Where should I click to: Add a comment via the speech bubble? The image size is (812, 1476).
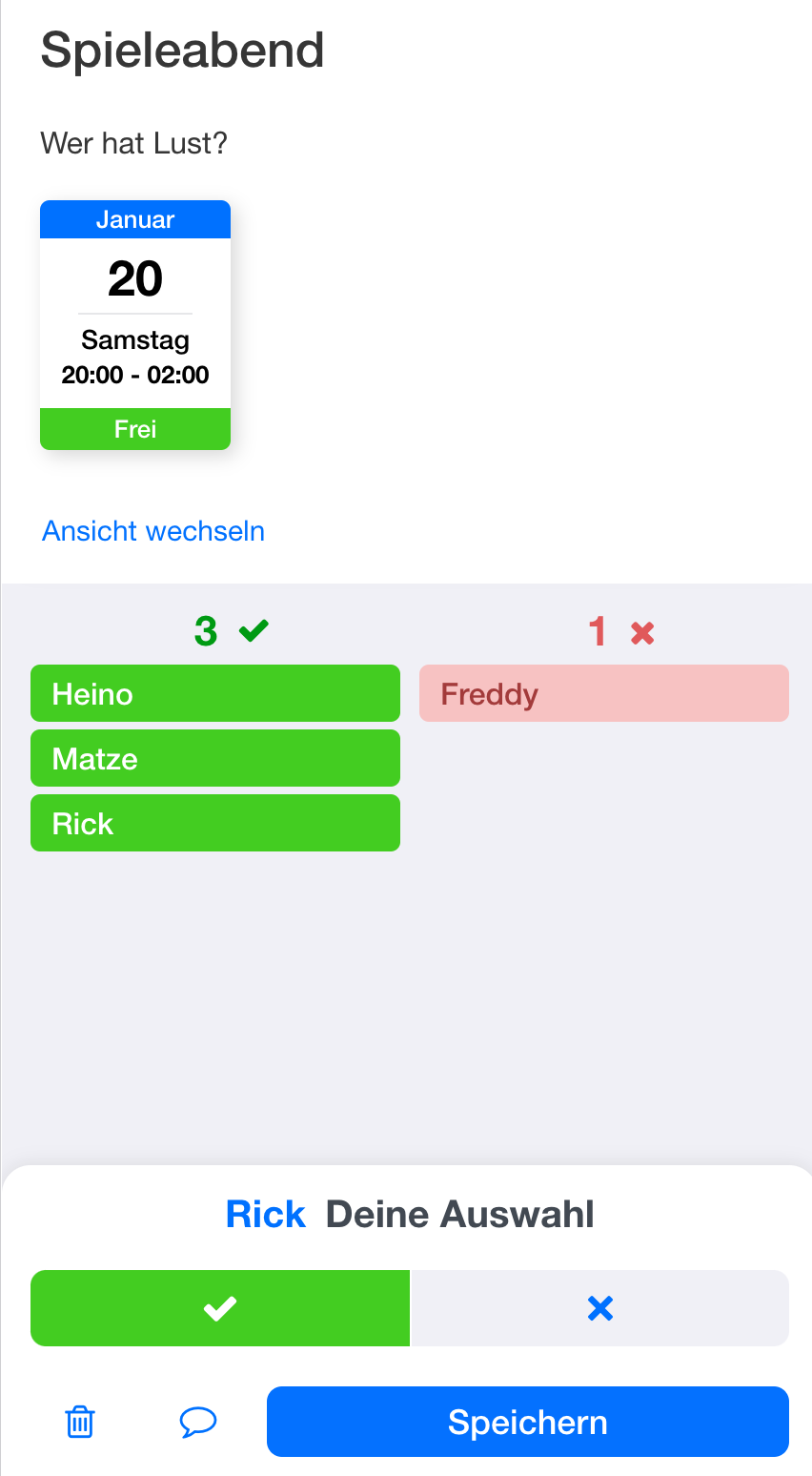pyautogui.click(x=197, y=1422)
